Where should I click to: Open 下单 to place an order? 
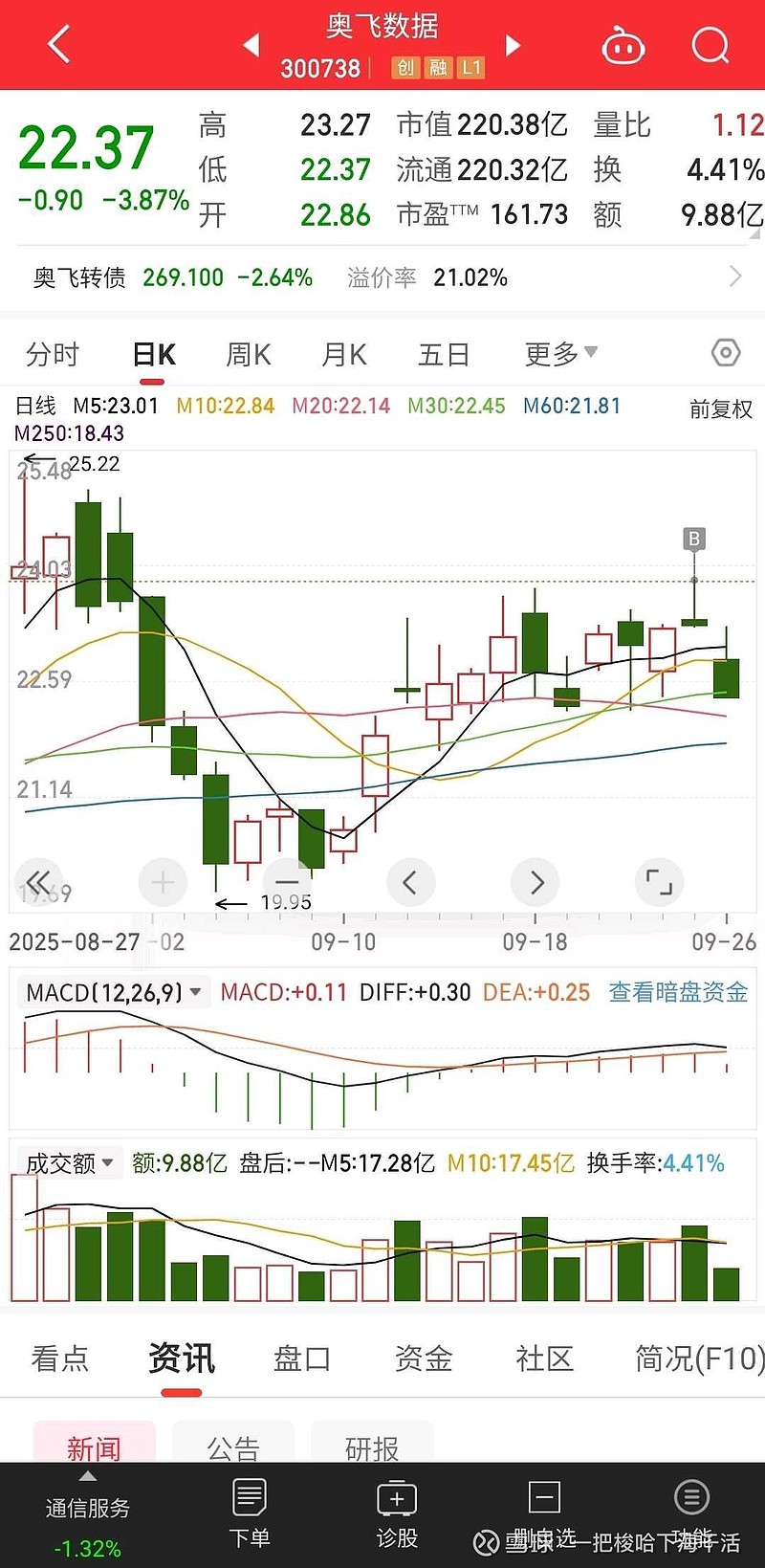coord(250,1513)
